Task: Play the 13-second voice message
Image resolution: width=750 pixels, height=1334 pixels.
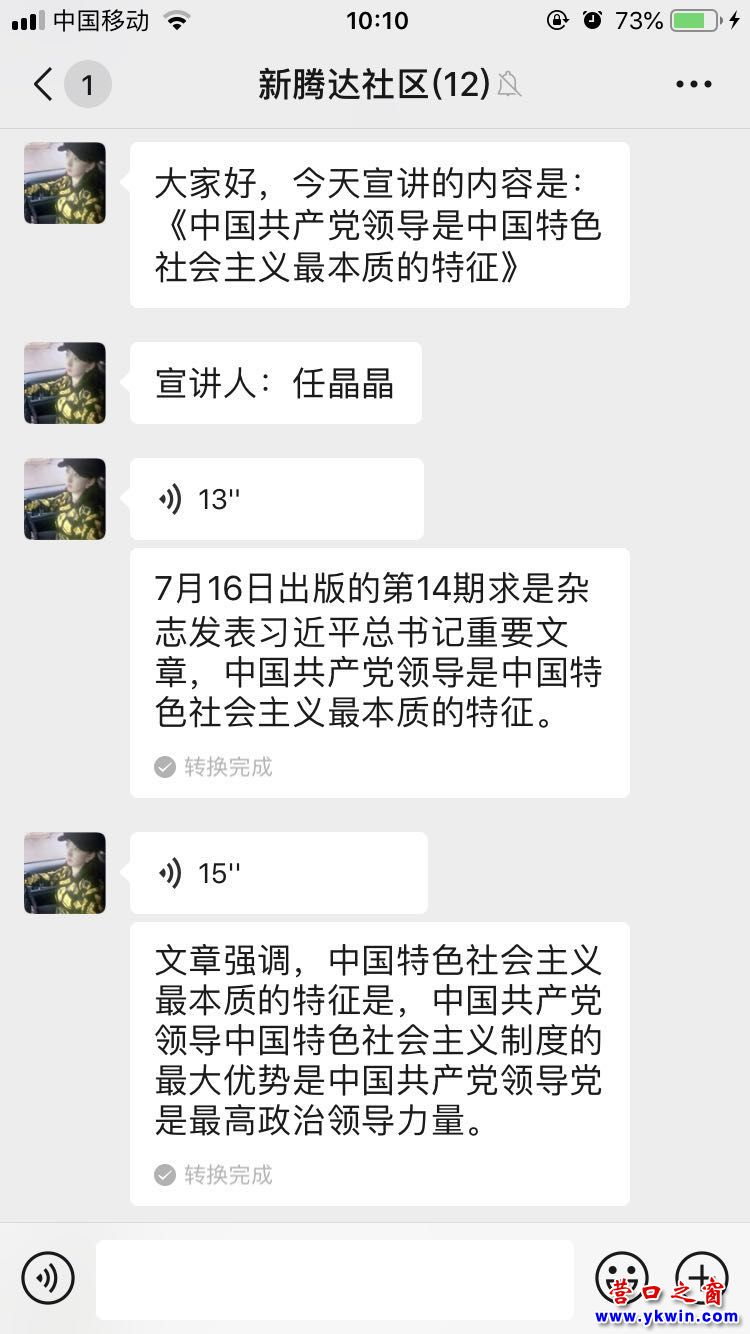Action: coord(276,499)
